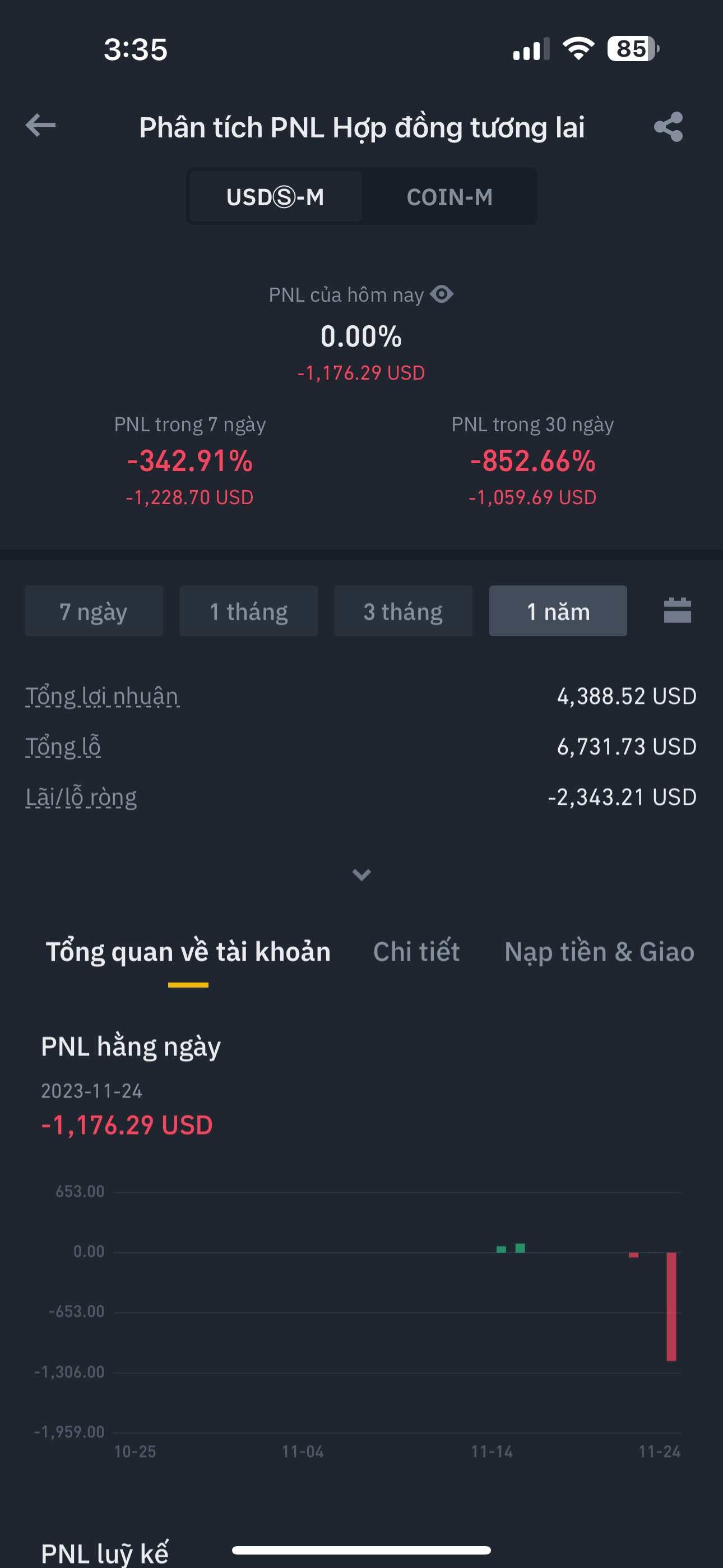Go back with the arrow icon

(41, 126)
